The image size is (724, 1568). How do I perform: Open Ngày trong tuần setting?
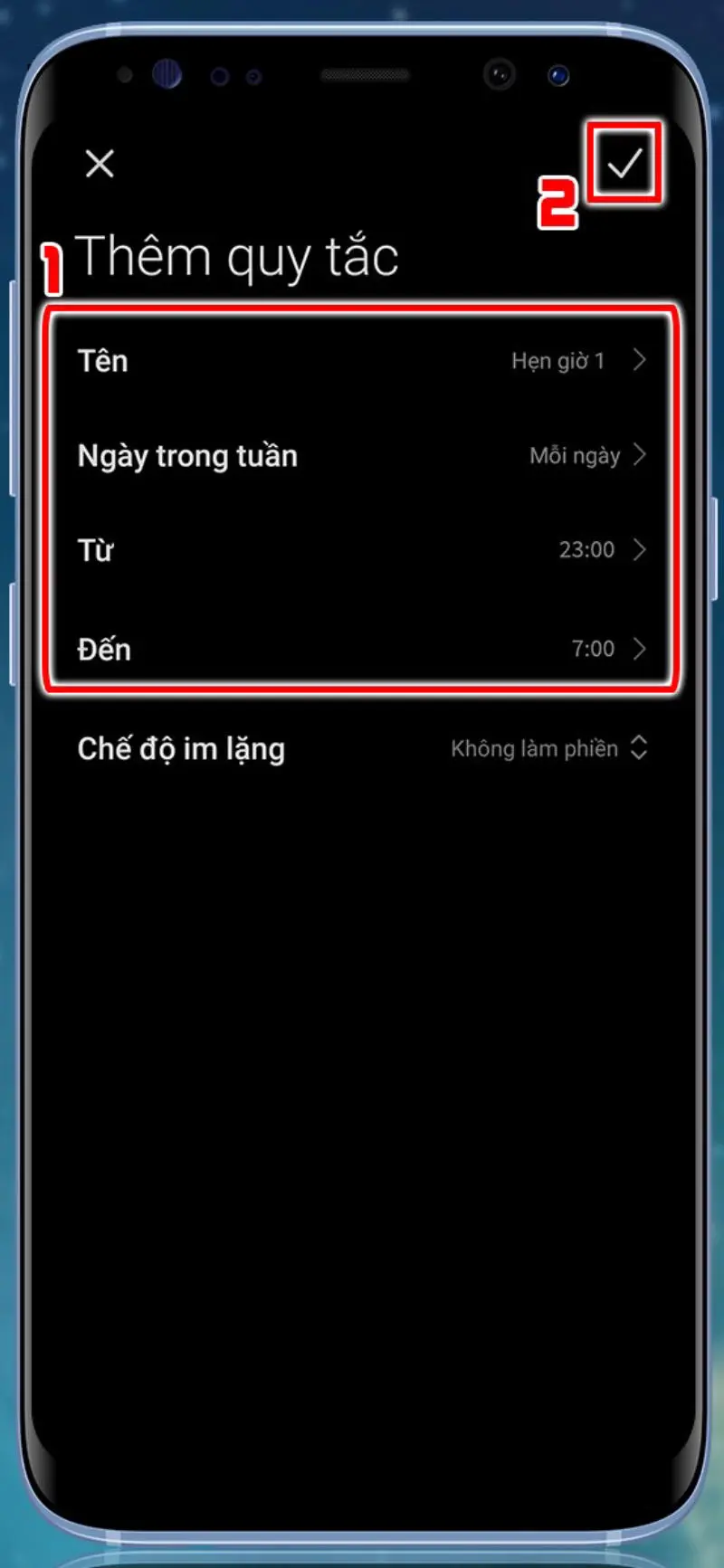tap(362, 455)
